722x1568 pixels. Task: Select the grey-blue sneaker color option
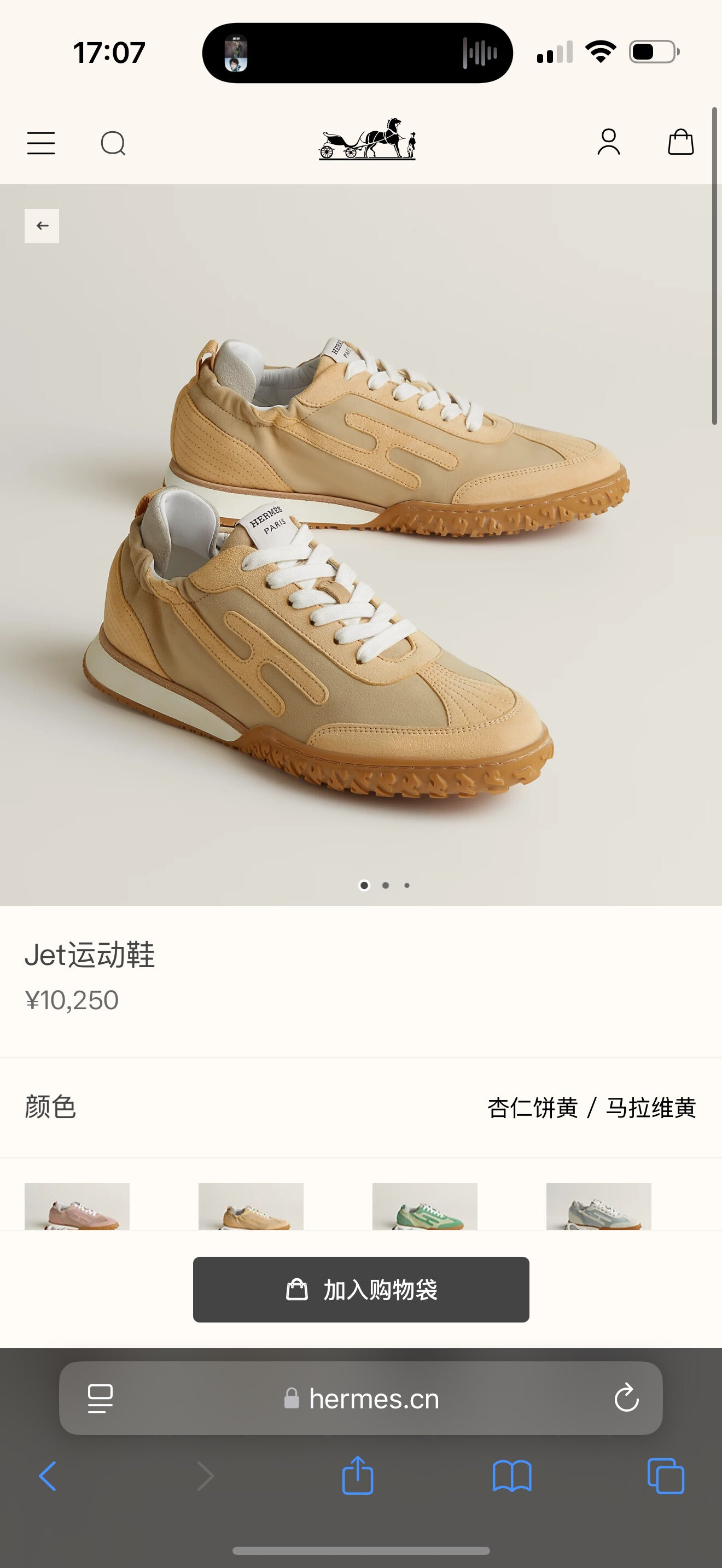pyautogui.click(x=598, y=1206)
